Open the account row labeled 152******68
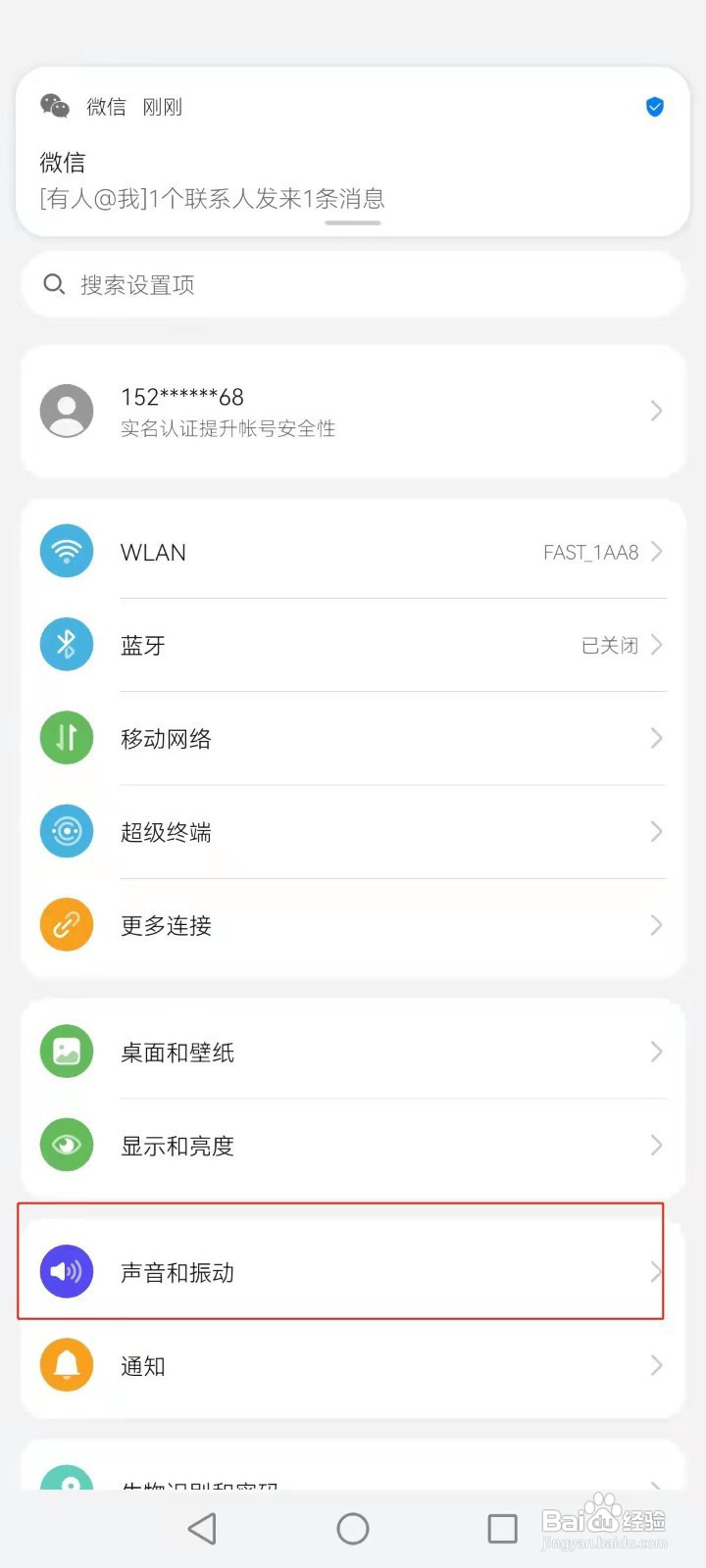Screen dimensions: 706x1568 click(353, 411)
